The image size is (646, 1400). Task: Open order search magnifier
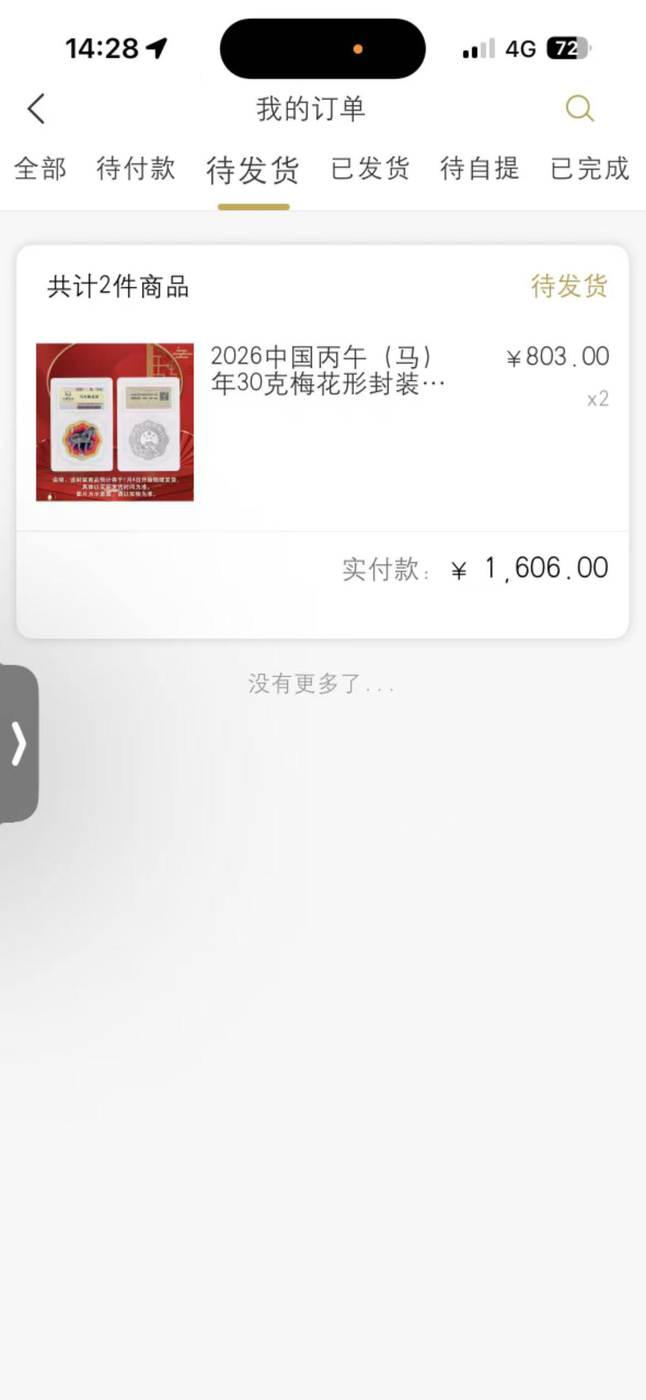[580, 108]
